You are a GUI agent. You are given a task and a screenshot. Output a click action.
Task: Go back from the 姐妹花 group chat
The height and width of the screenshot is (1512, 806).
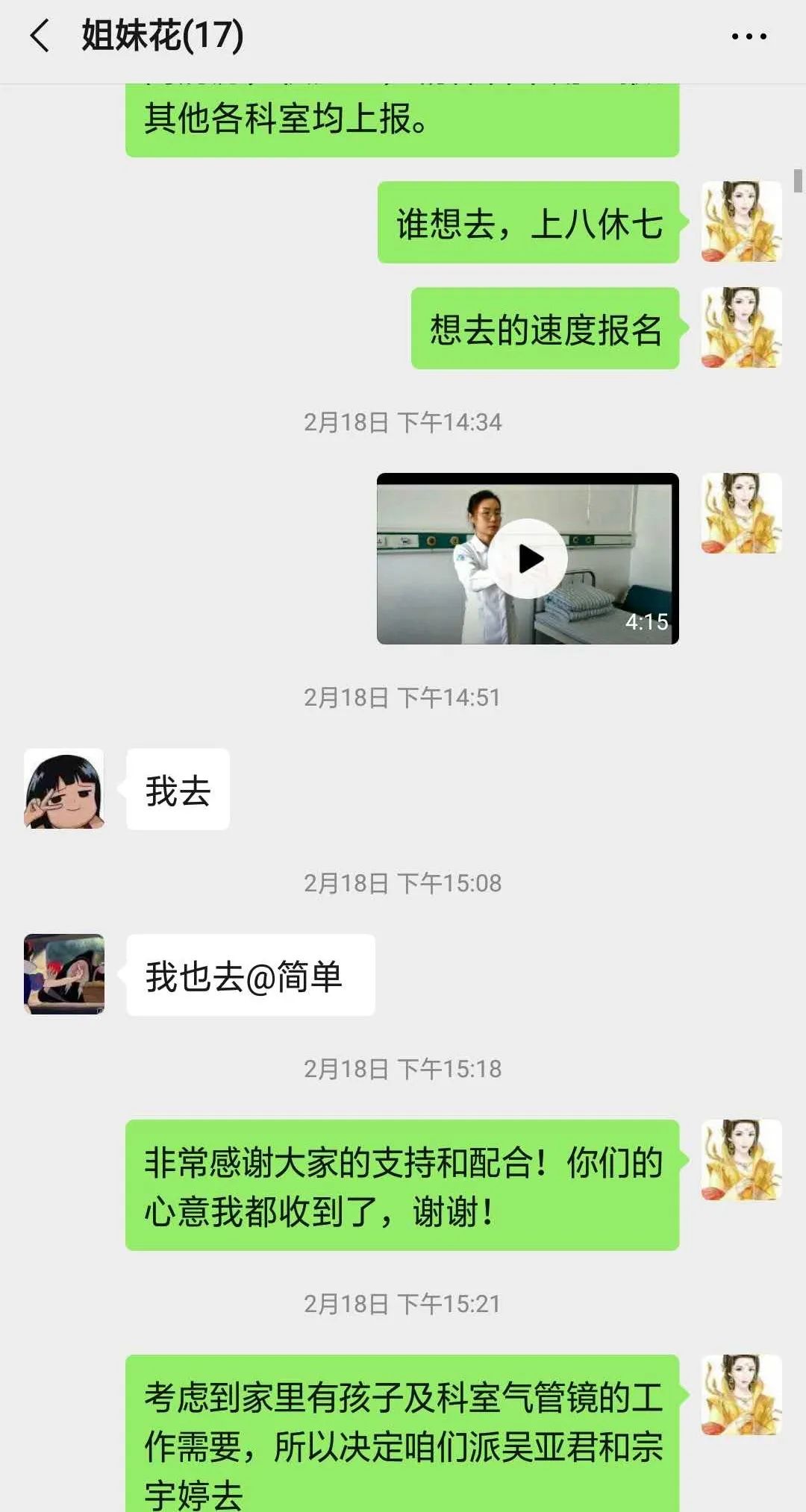tap(40, 36)
